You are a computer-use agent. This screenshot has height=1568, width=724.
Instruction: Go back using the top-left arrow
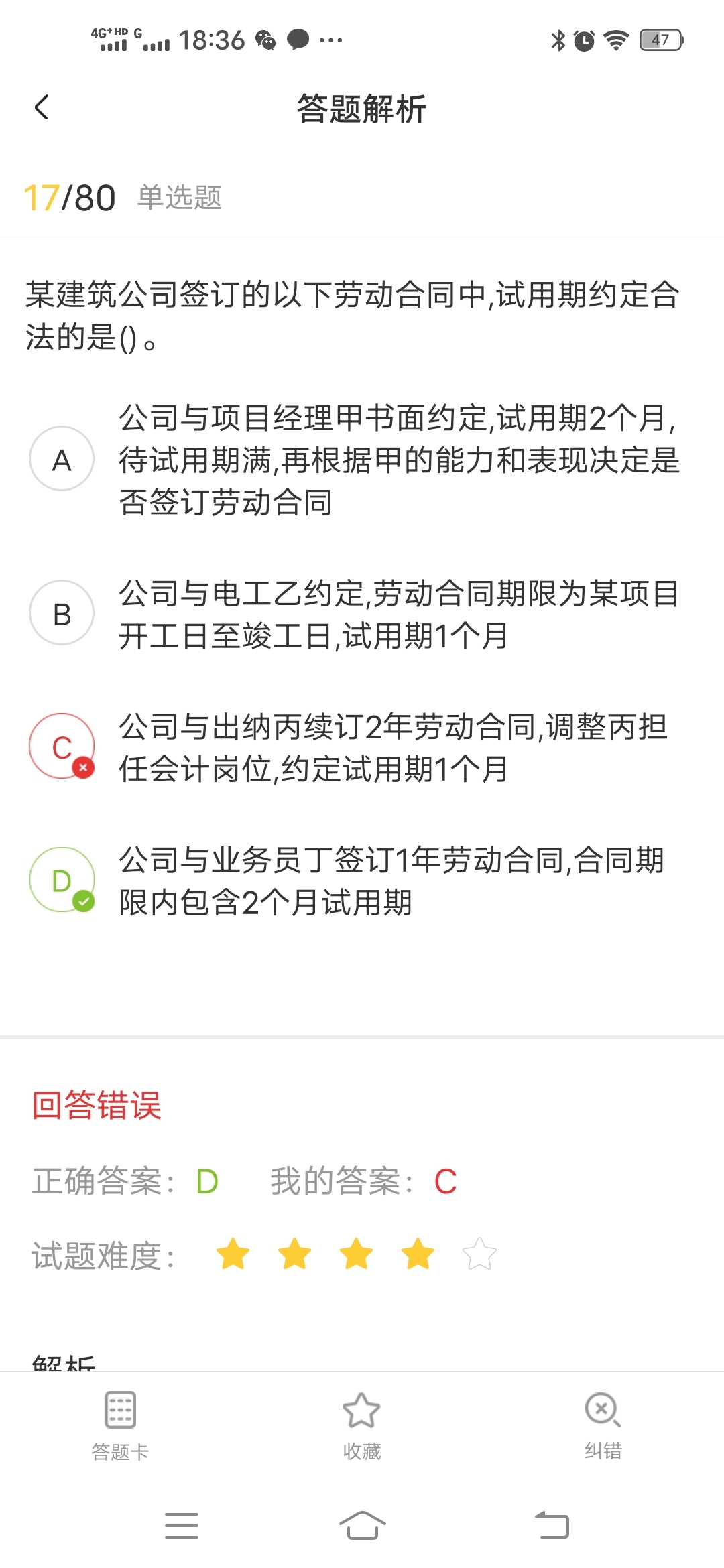point(42,107)
